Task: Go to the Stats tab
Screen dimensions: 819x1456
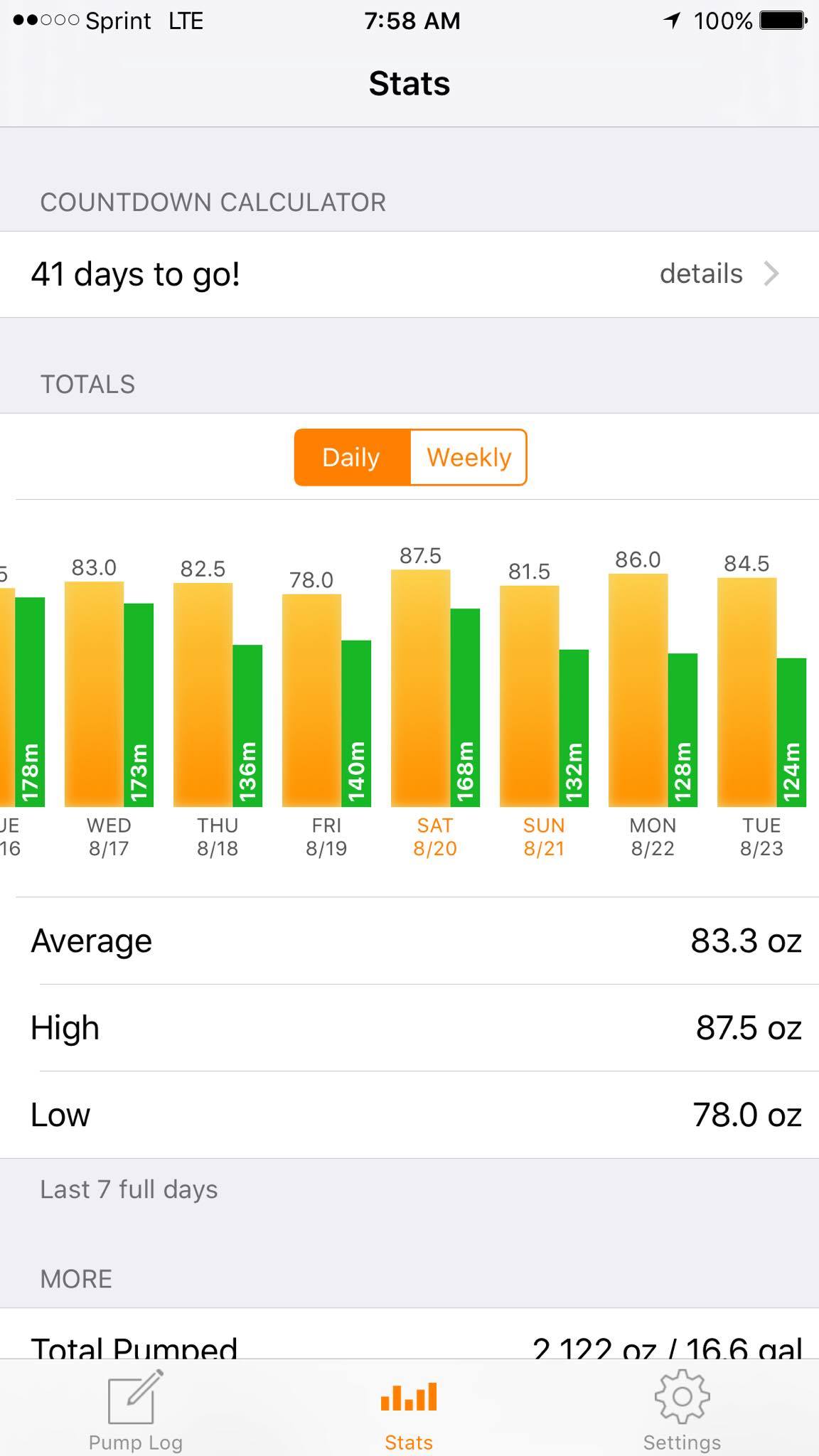Action: pos(409,1410)
